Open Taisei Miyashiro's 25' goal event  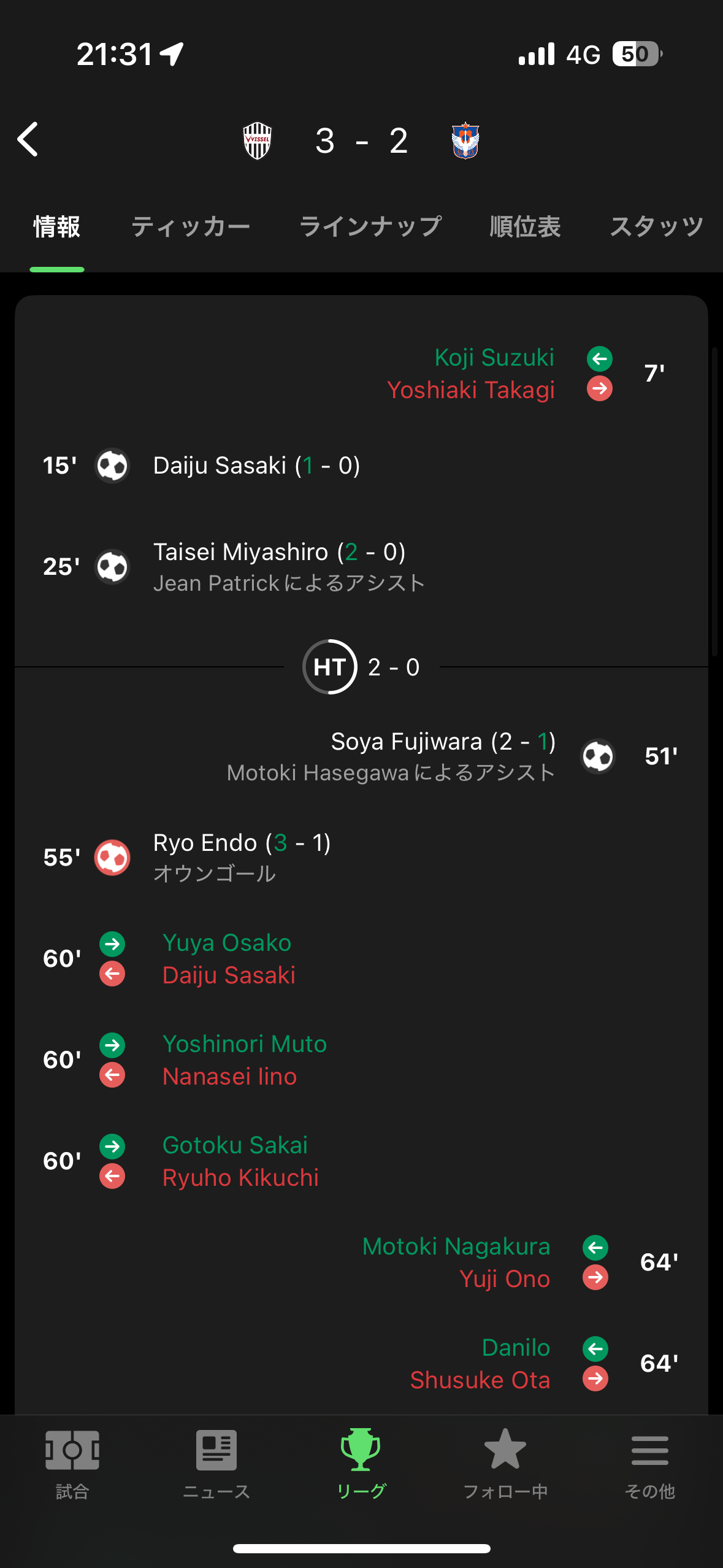coord(361,567)
